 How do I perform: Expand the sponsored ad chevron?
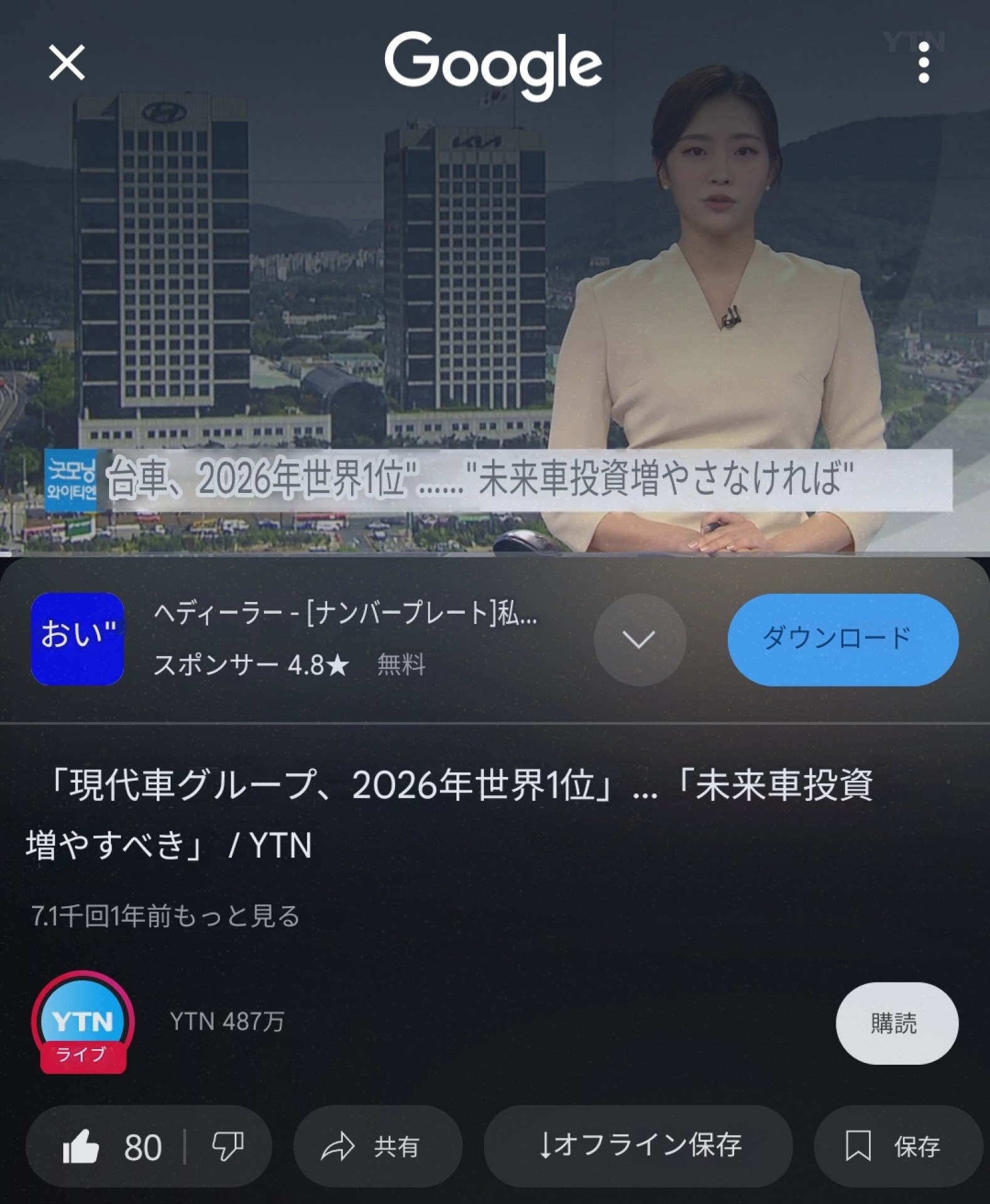point(639,639)
